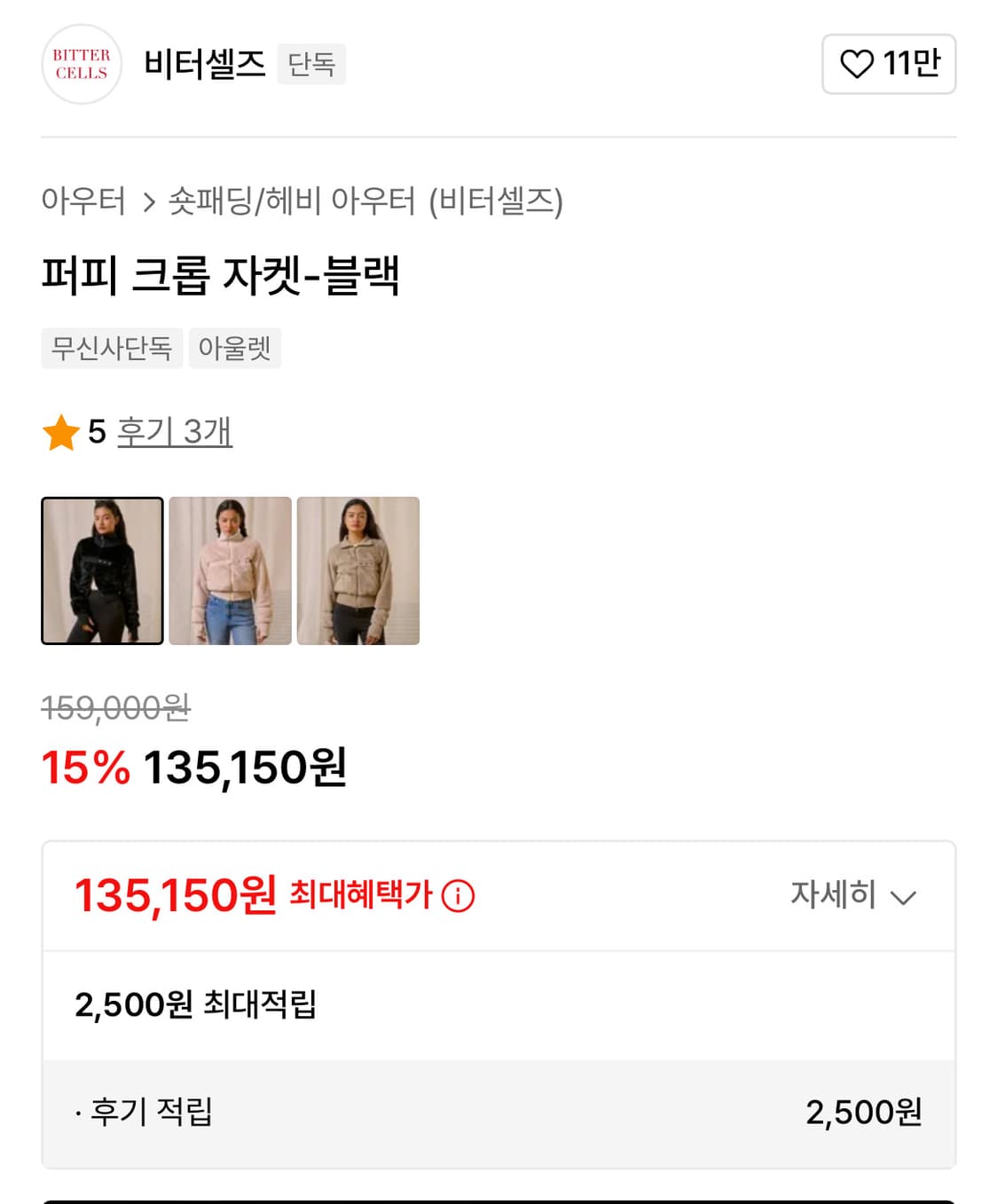998x1204 pixels.
Task: Select the black jacket thumbnail
Action: click(102, 571)
